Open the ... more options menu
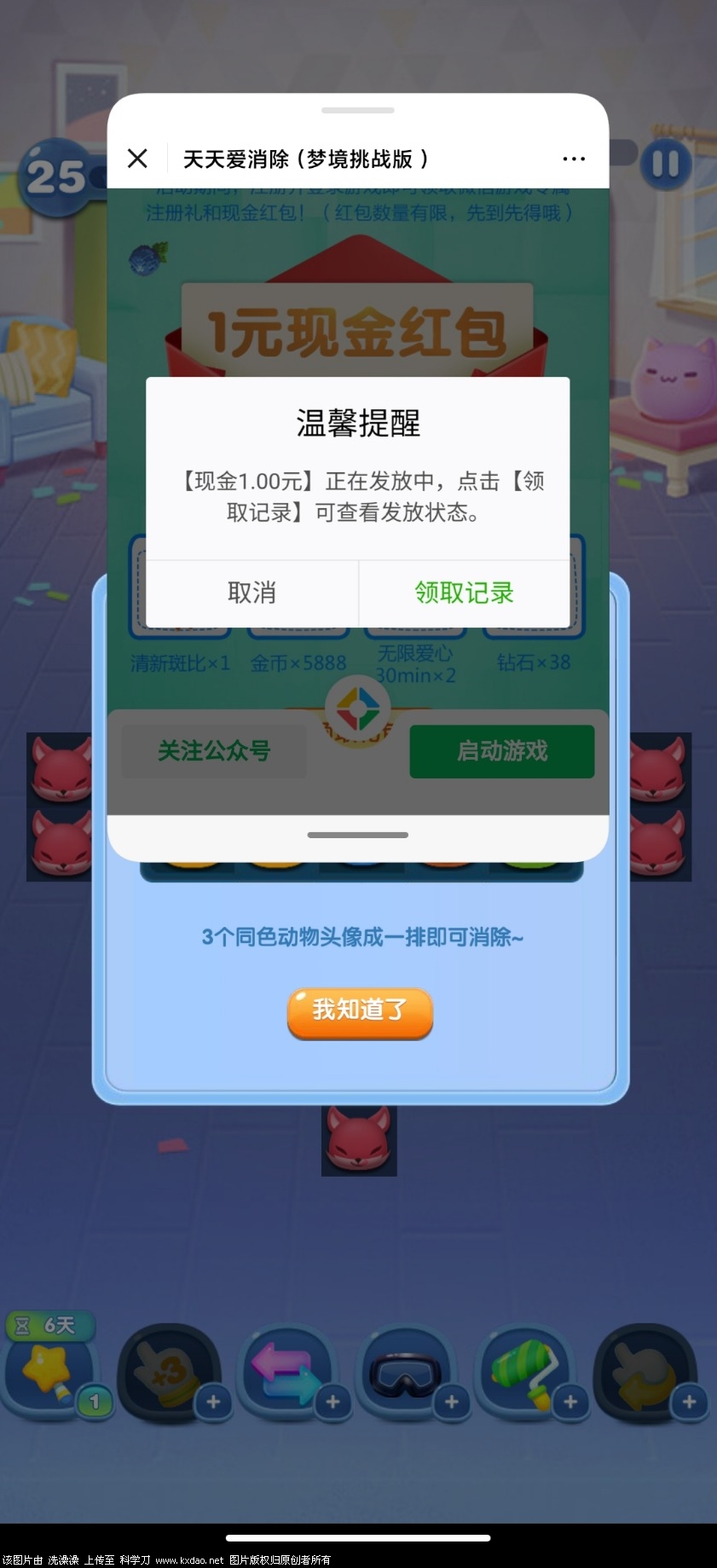717x1568 pixels. (x=574, y=159)
